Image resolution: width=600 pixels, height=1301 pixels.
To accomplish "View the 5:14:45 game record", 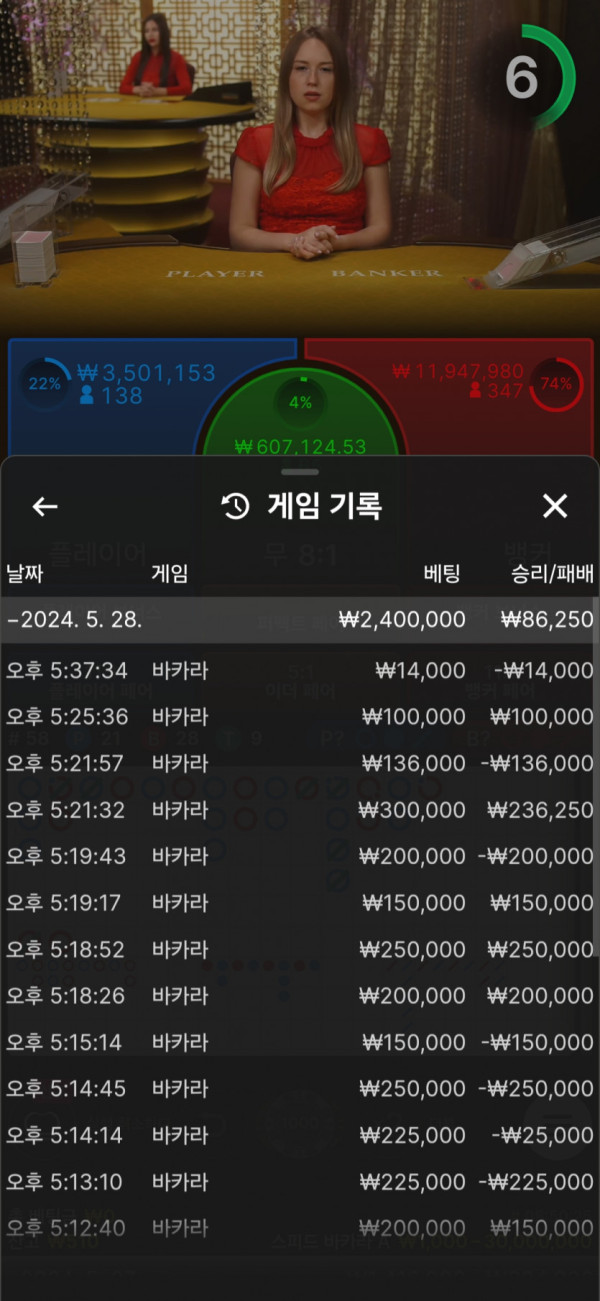I will [298, 1088].
